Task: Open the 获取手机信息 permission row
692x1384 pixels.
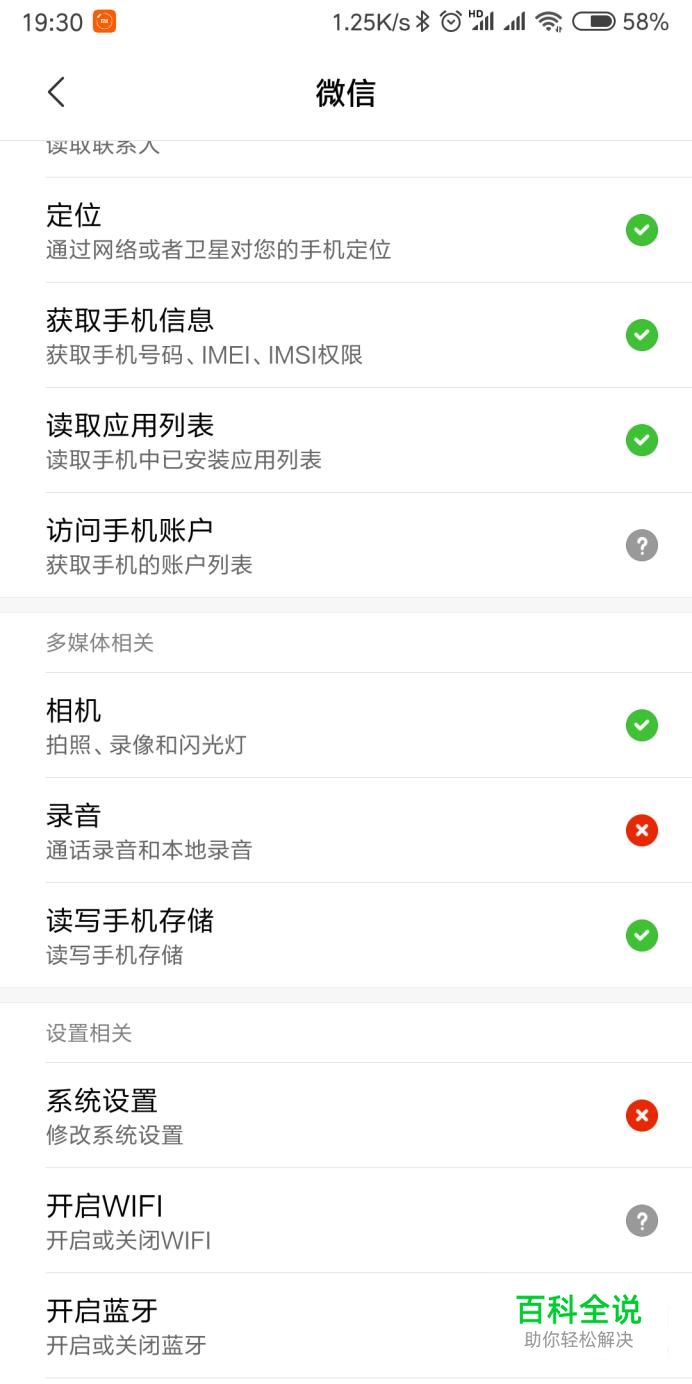Action: click(x=346, y=335)
